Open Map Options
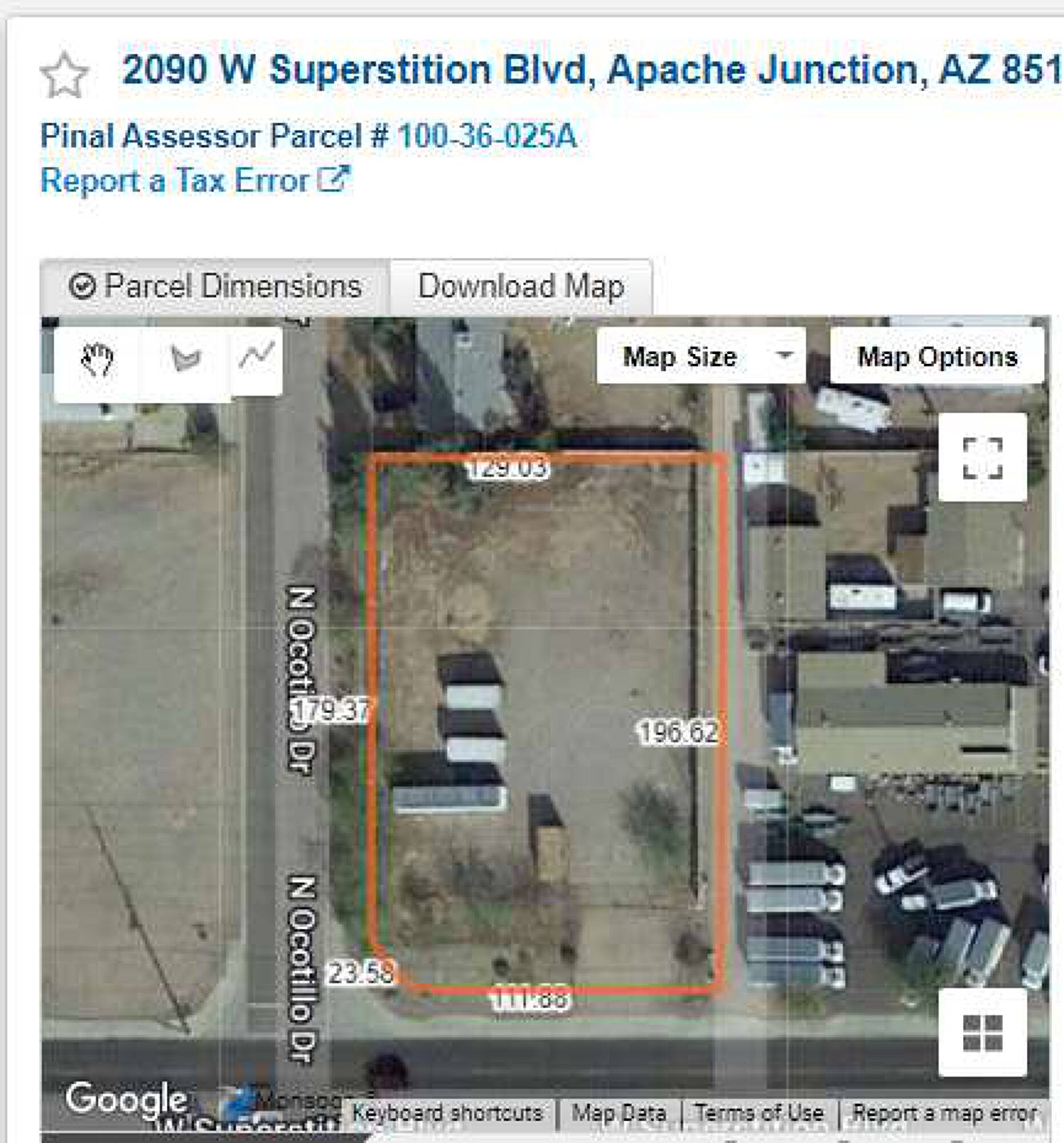1064x1143 pixels. 937,356
